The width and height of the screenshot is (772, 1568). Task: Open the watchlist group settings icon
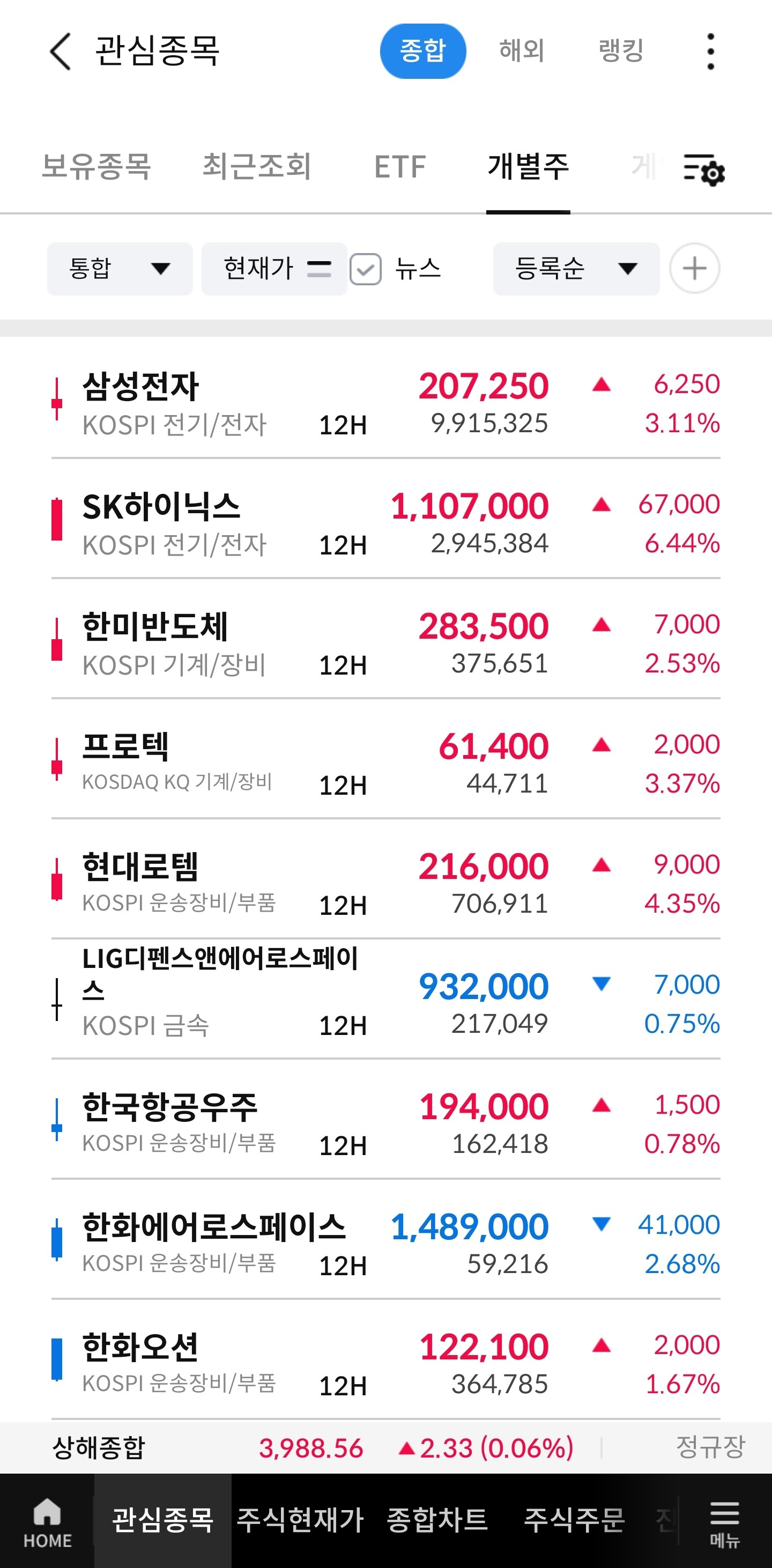pos(704,169)
